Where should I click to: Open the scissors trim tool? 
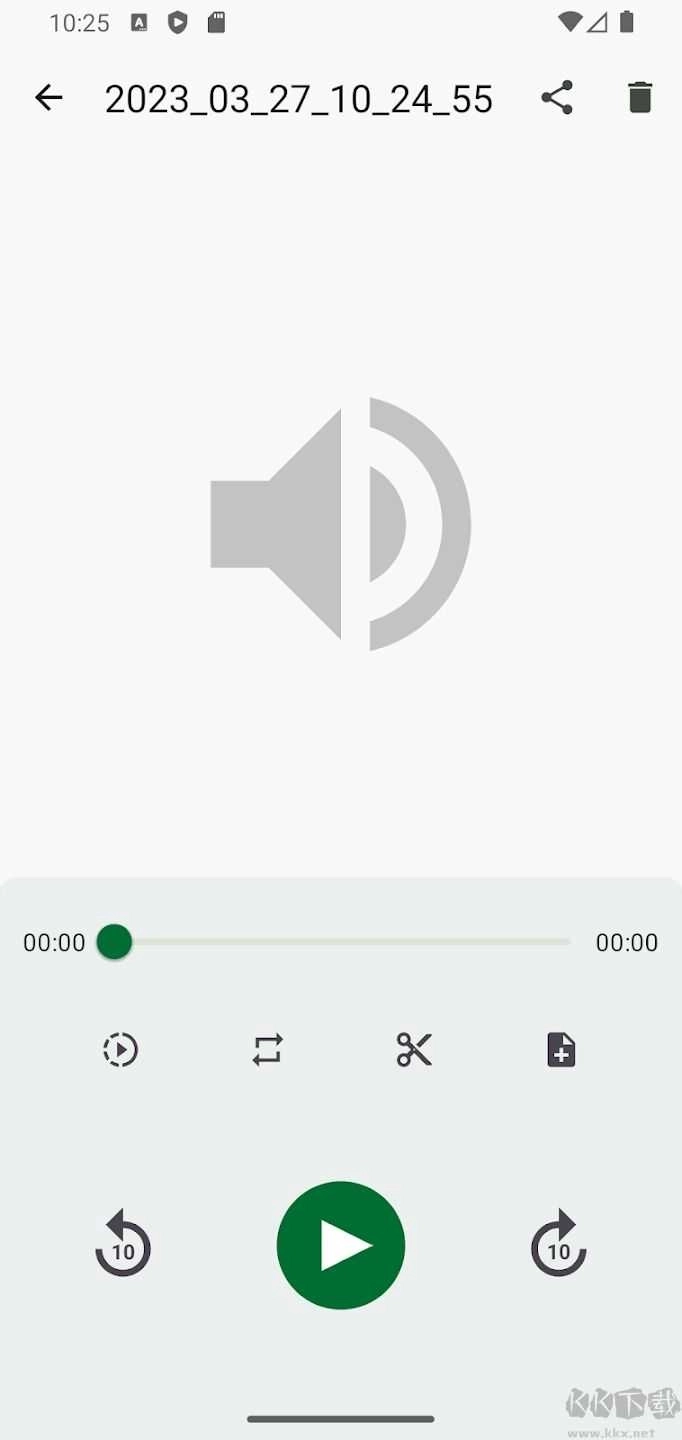[414, 1050]
